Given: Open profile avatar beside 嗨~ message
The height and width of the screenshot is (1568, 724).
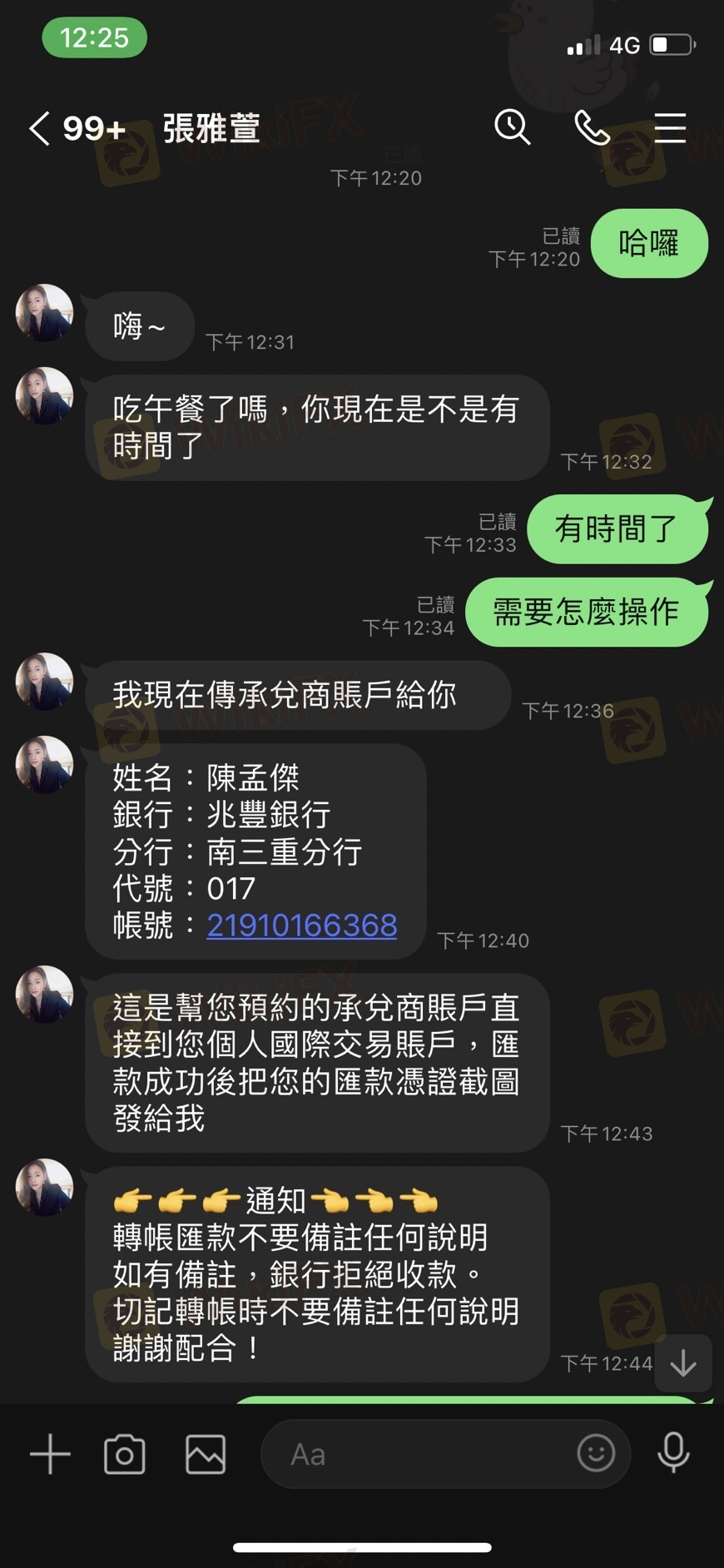Looking at the screenshot, I should coord(45,313).
